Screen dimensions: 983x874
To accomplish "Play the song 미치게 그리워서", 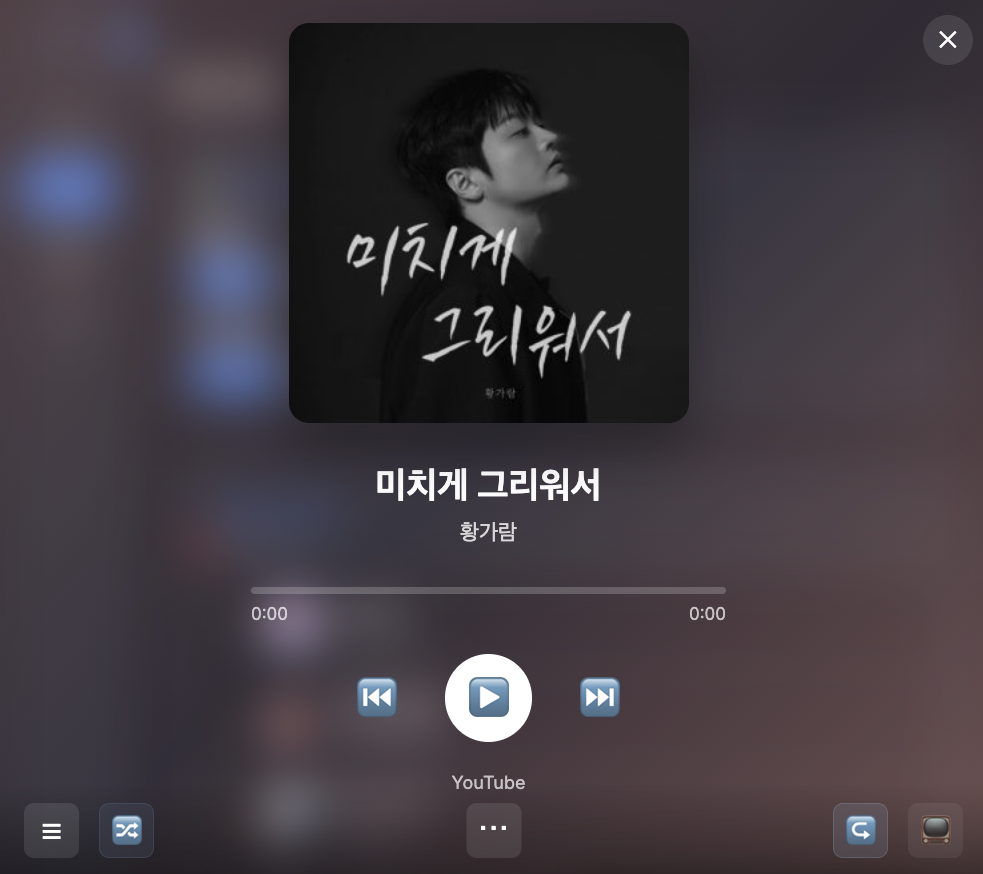I will [488, 698].
